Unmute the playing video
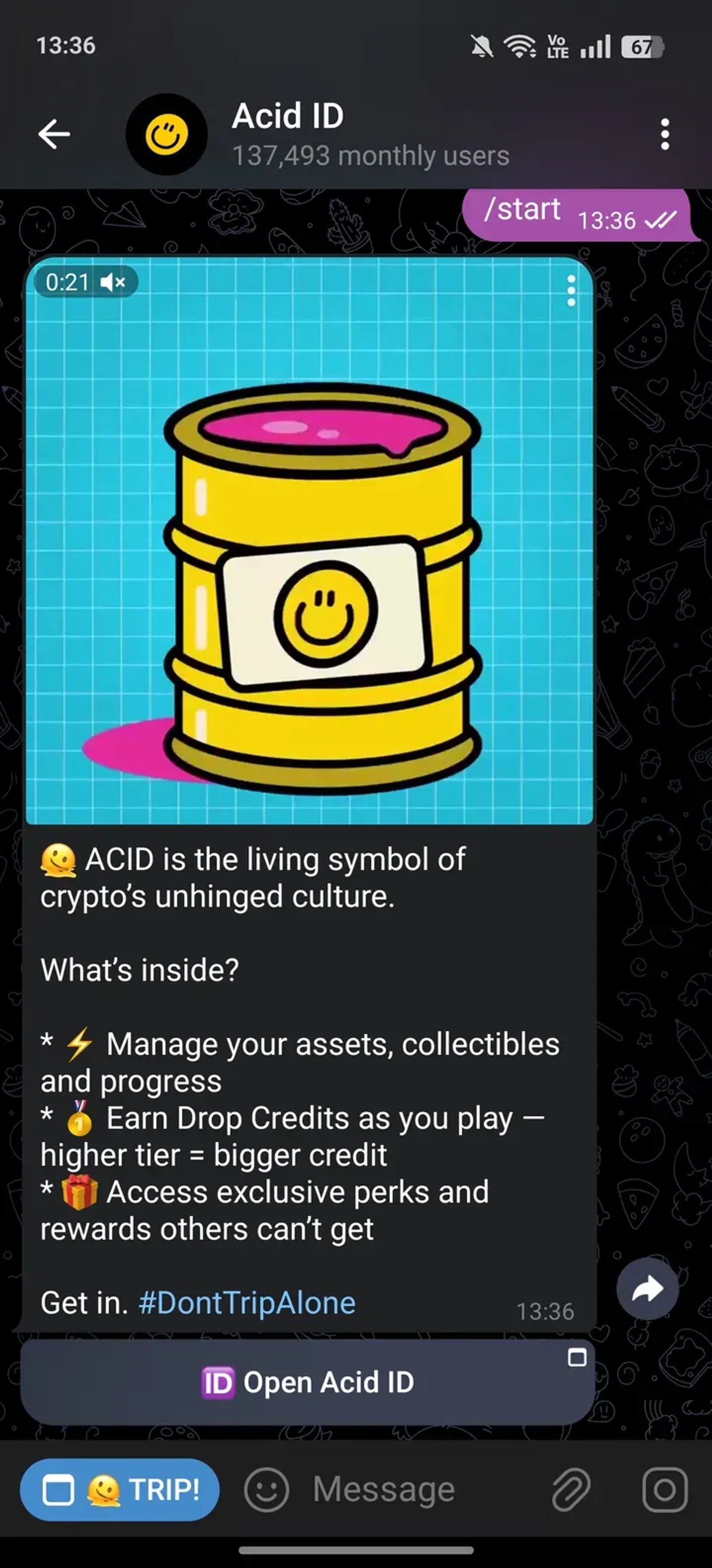The height and width of the screenshot is (1568, 712). tap(113, 282)
